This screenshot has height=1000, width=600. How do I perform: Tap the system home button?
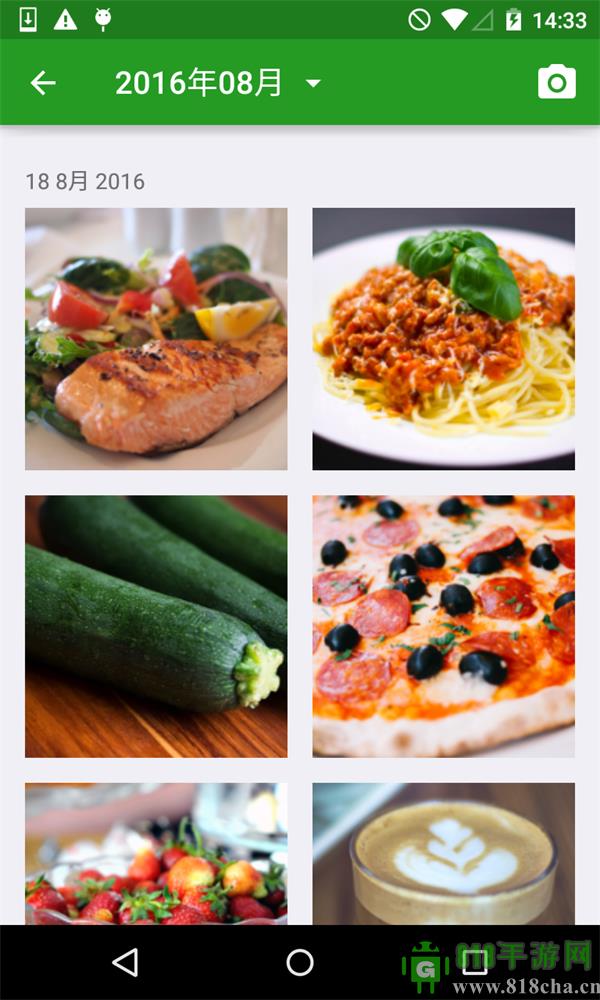tap(300, 963)
